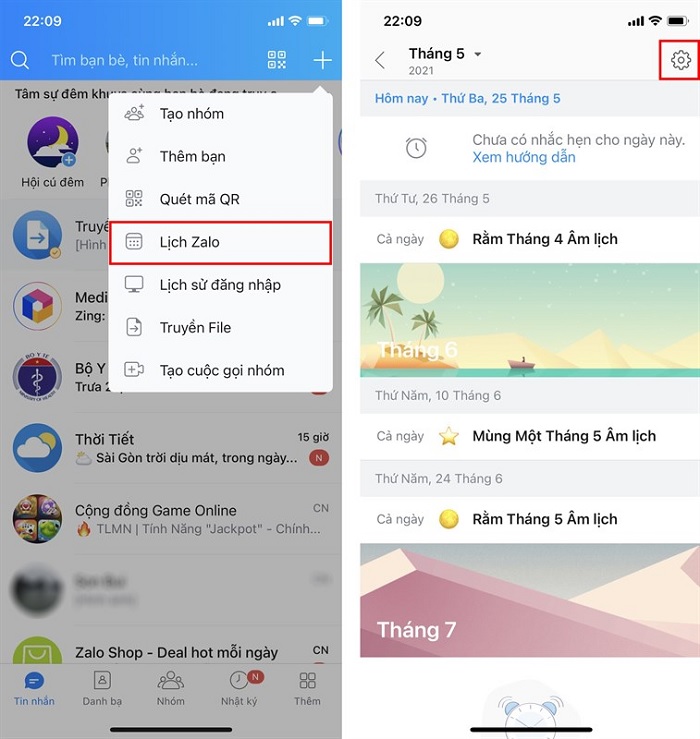Start Tạo cuộc gọi nhóm
Viewport: 700px width, 739px height.
tap(220, 371)
